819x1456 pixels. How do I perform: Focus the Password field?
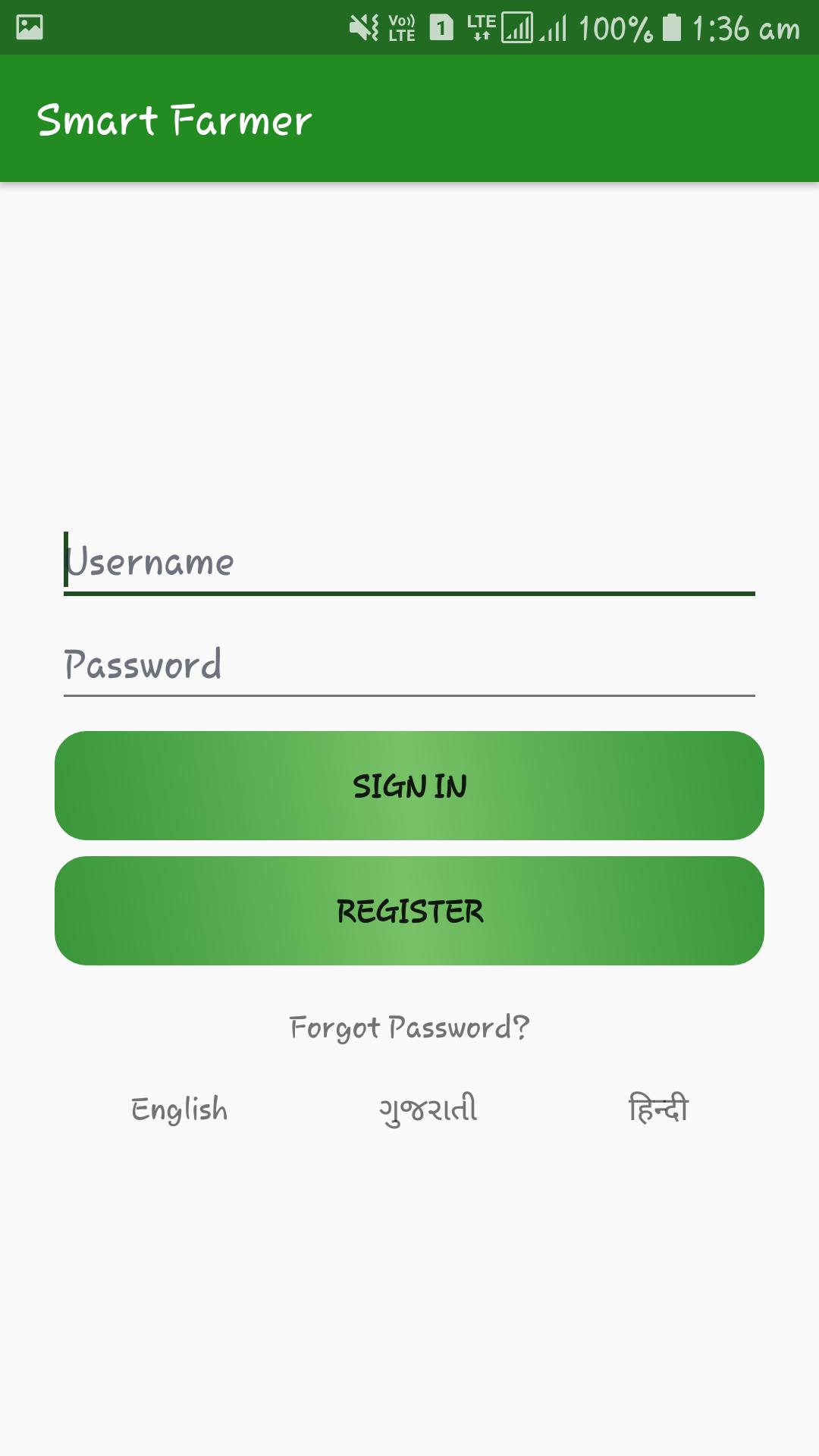pos(409,664)
